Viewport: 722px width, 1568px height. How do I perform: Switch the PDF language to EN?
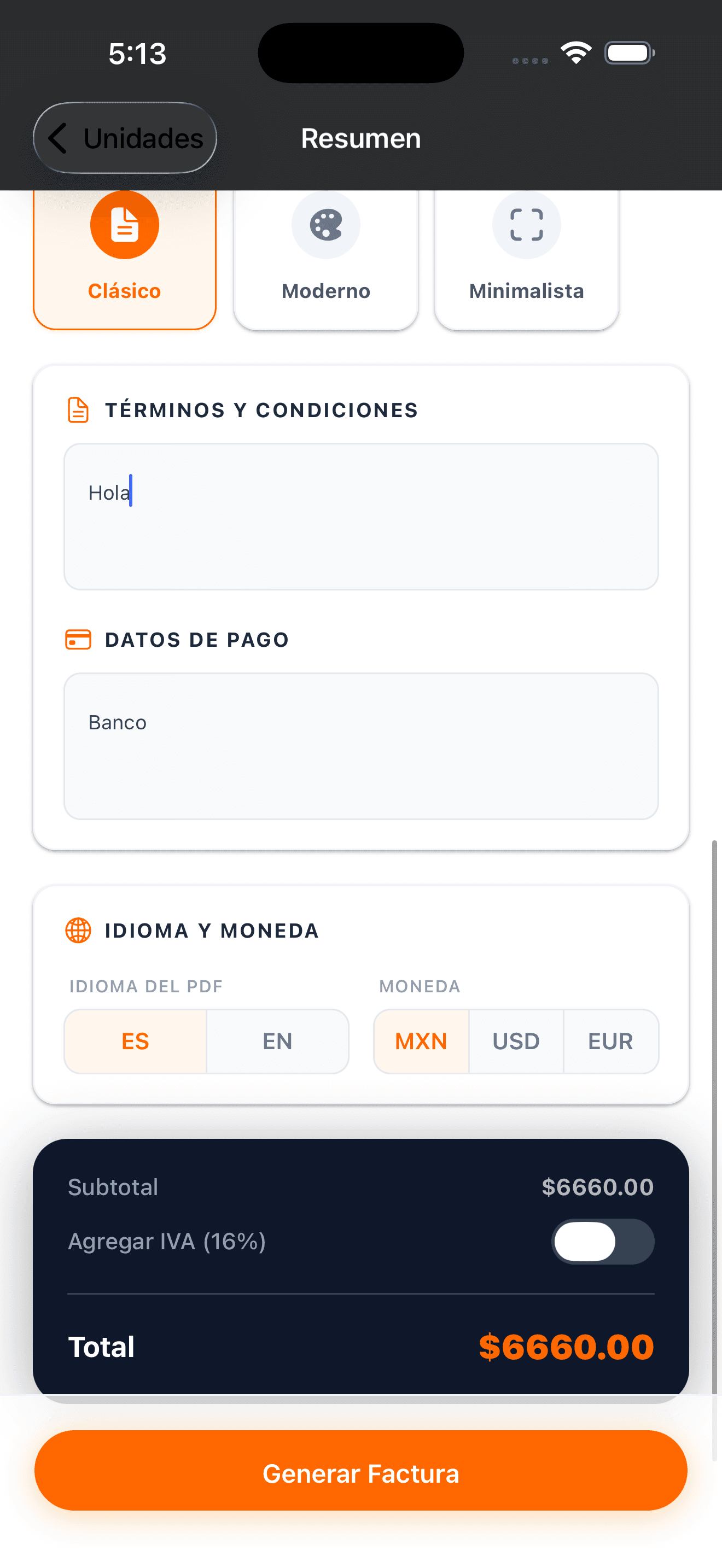[278, 1041]
